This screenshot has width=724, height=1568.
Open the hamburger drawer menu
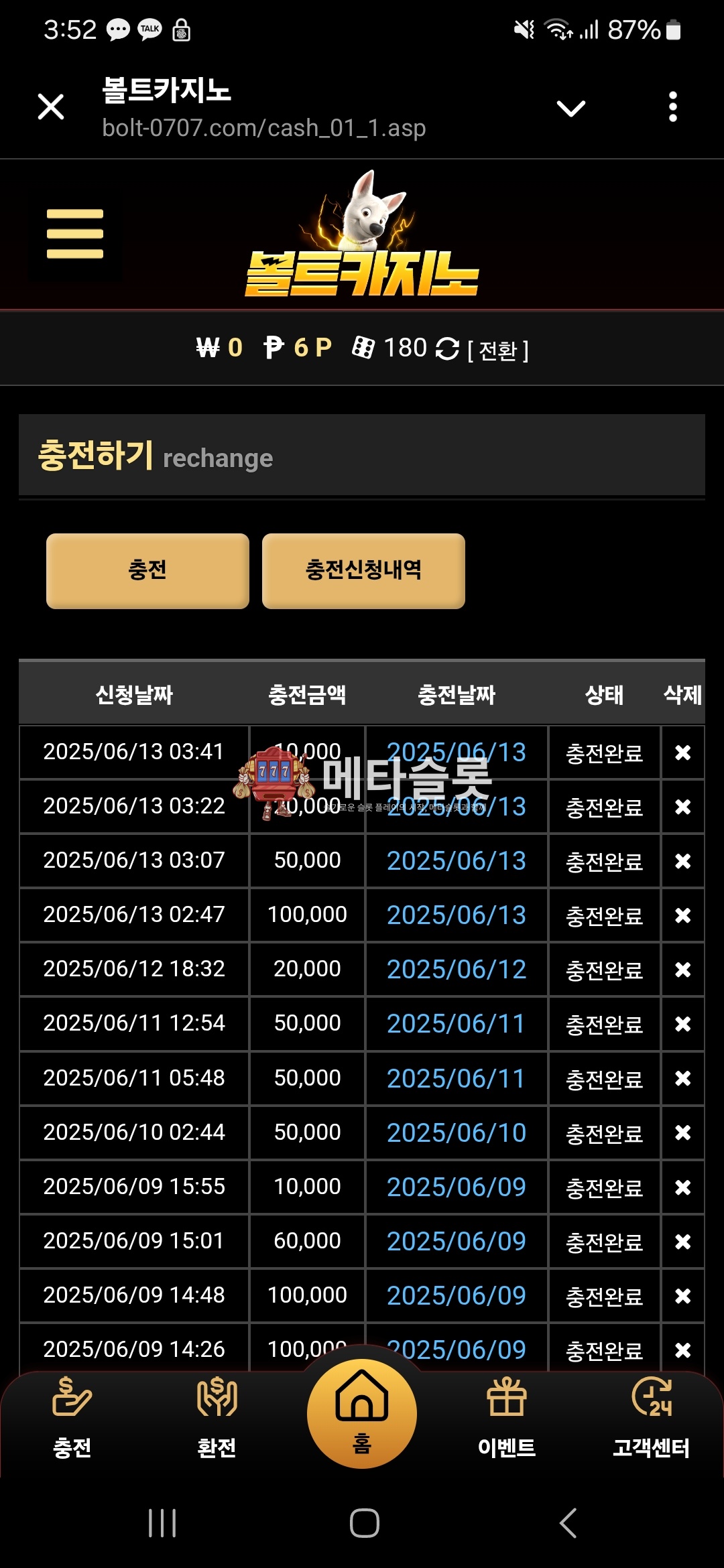75,234
